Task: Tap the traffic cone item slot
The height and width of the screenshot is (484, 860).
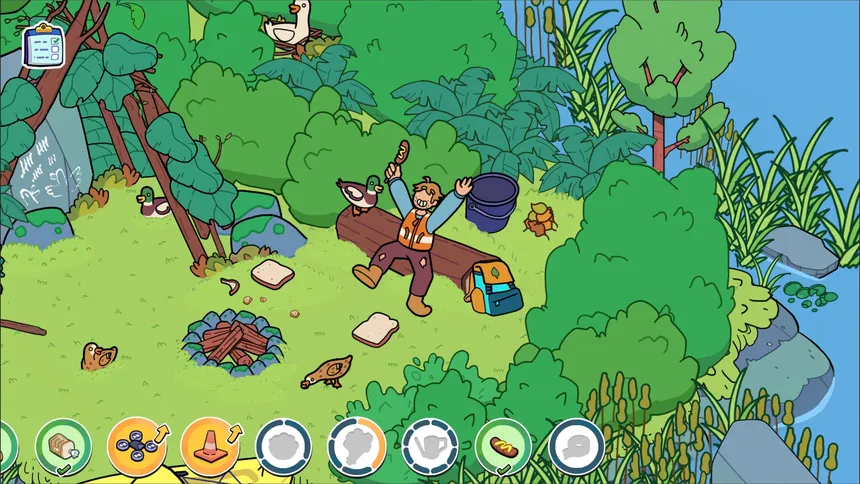Action: [209, 446]
